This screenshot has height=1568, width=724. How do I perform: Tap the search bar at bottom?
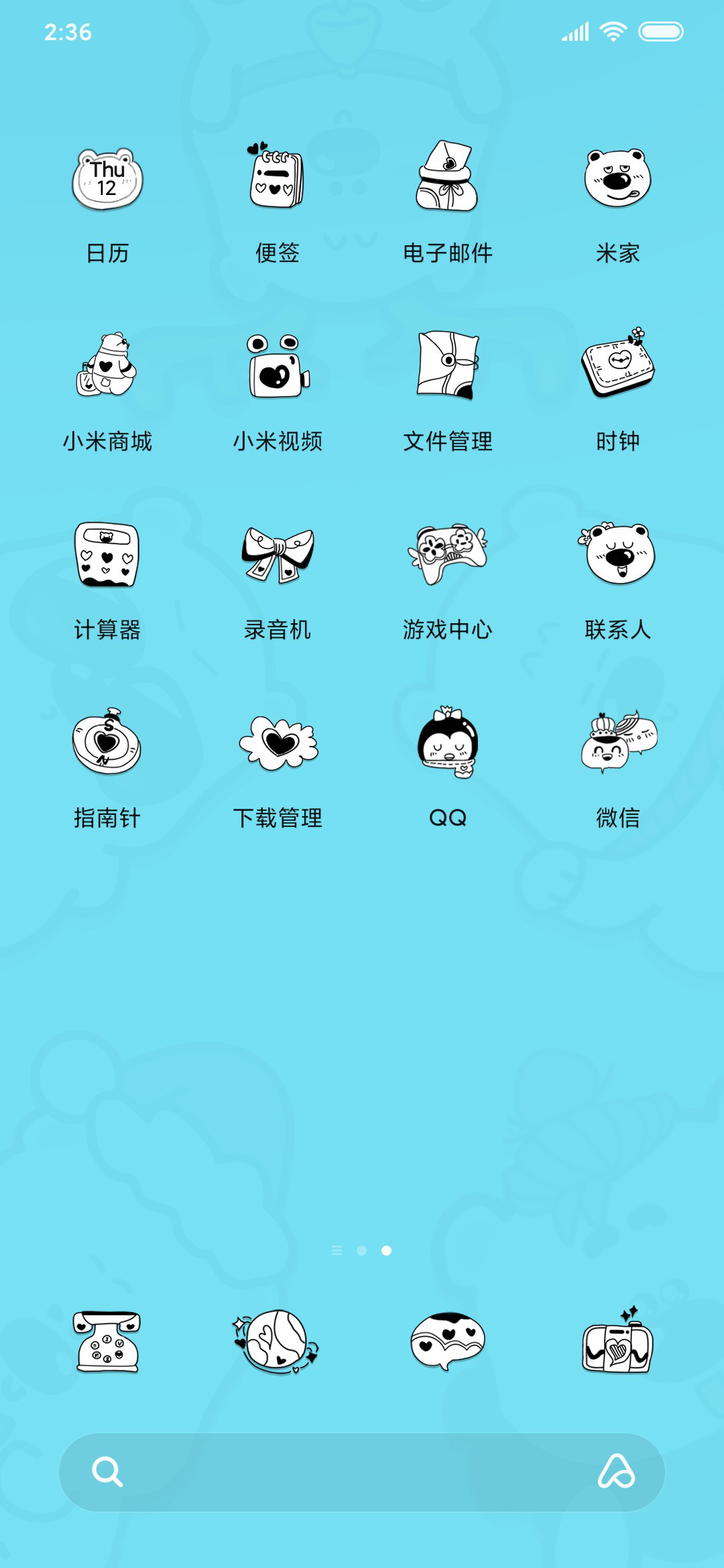(362, 1472)
